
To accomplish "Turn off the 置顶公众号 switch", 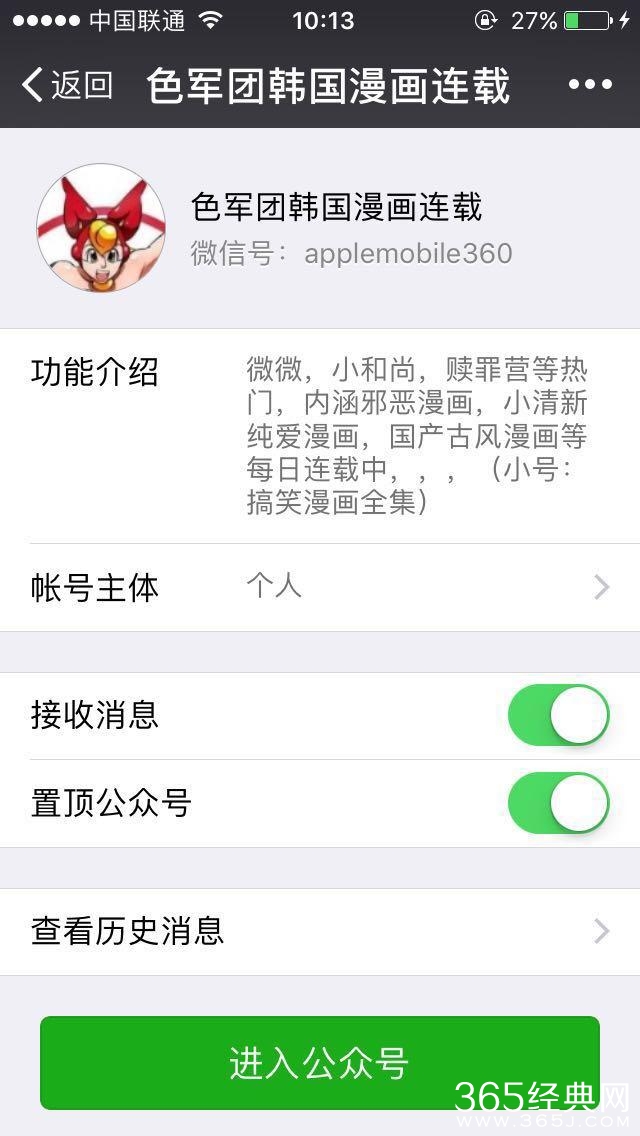I will click(558, 803).
